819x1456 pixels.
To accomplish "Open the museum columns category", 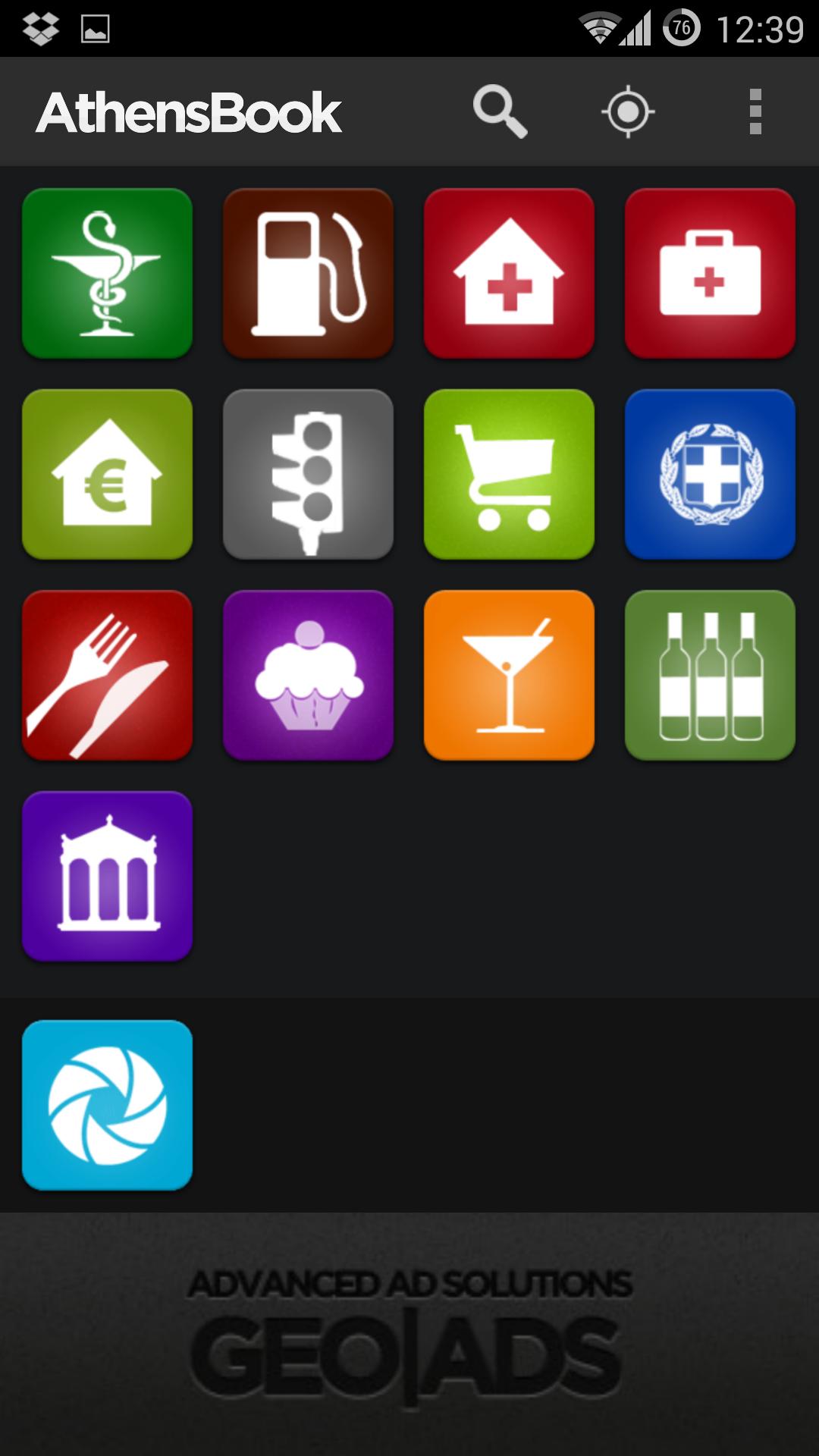I will pos(106,877).
